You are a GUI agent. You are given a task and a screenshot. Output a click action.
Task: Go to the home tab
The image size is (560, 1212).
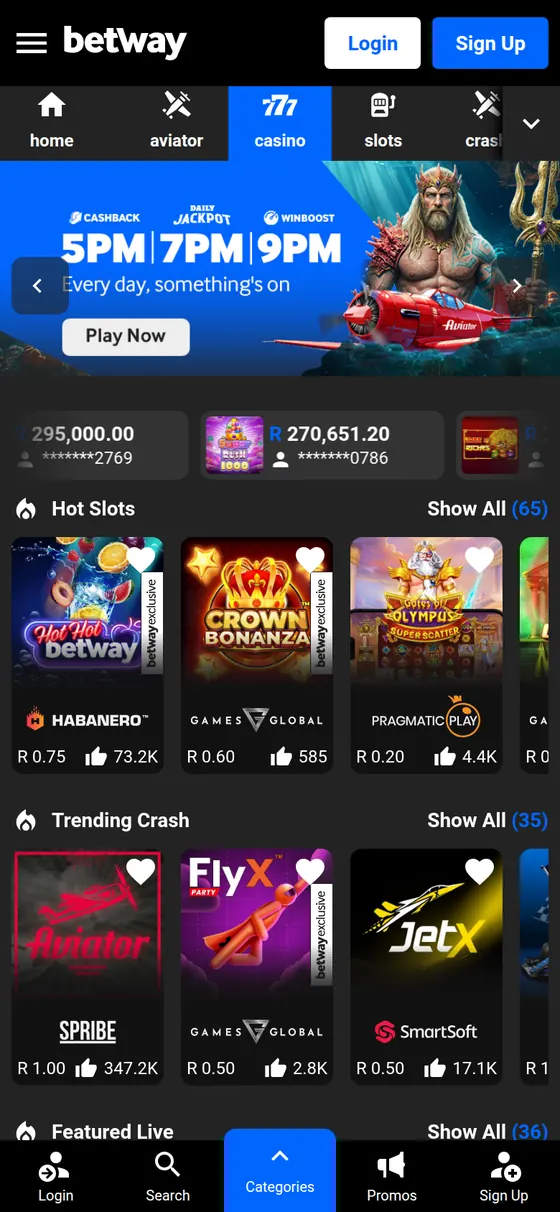(x=51, y=122)
